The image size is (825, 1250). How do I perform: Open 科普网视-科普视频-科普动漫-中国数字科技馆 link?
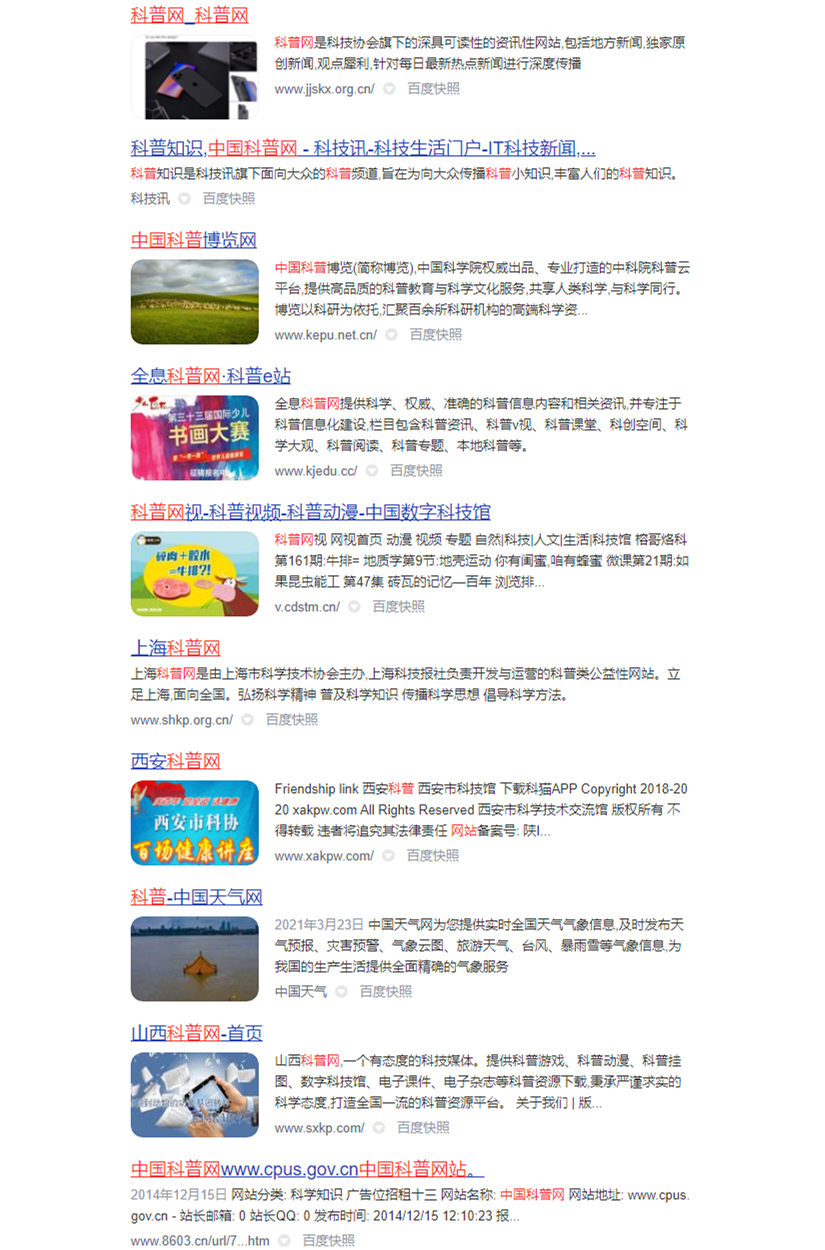click(x=310, y=512)
